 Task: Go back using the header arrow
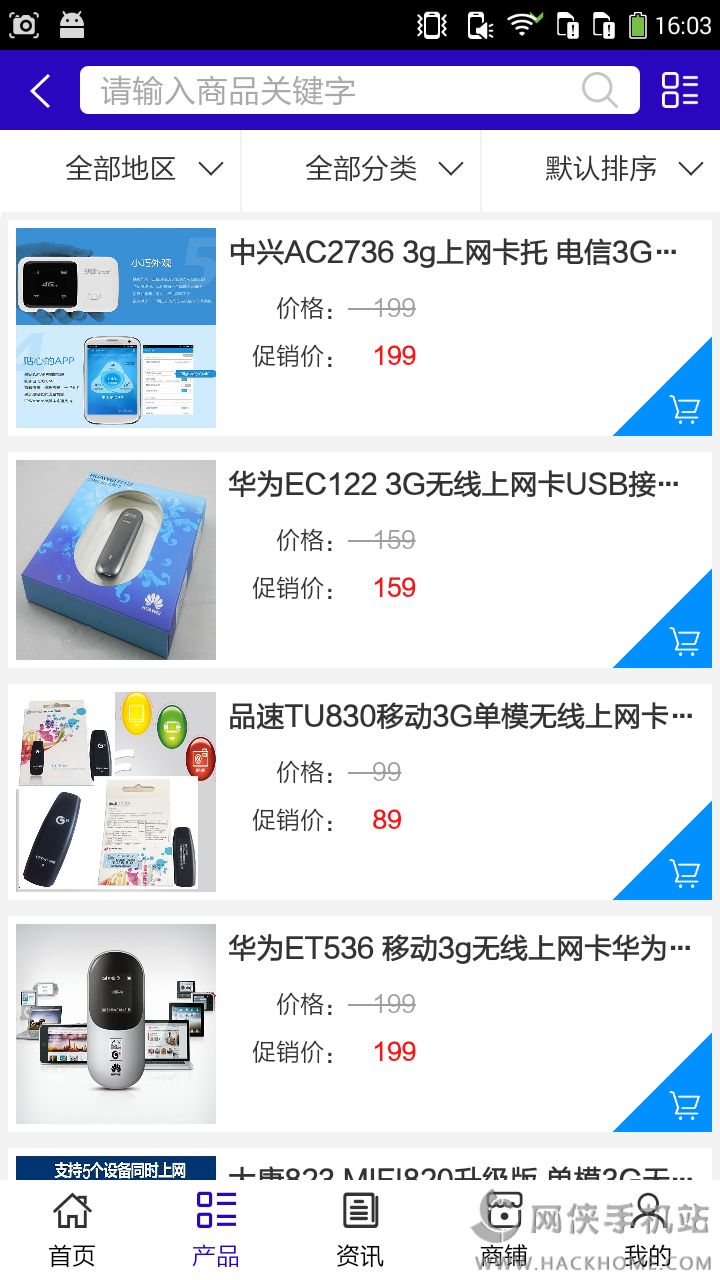point(40,91)
